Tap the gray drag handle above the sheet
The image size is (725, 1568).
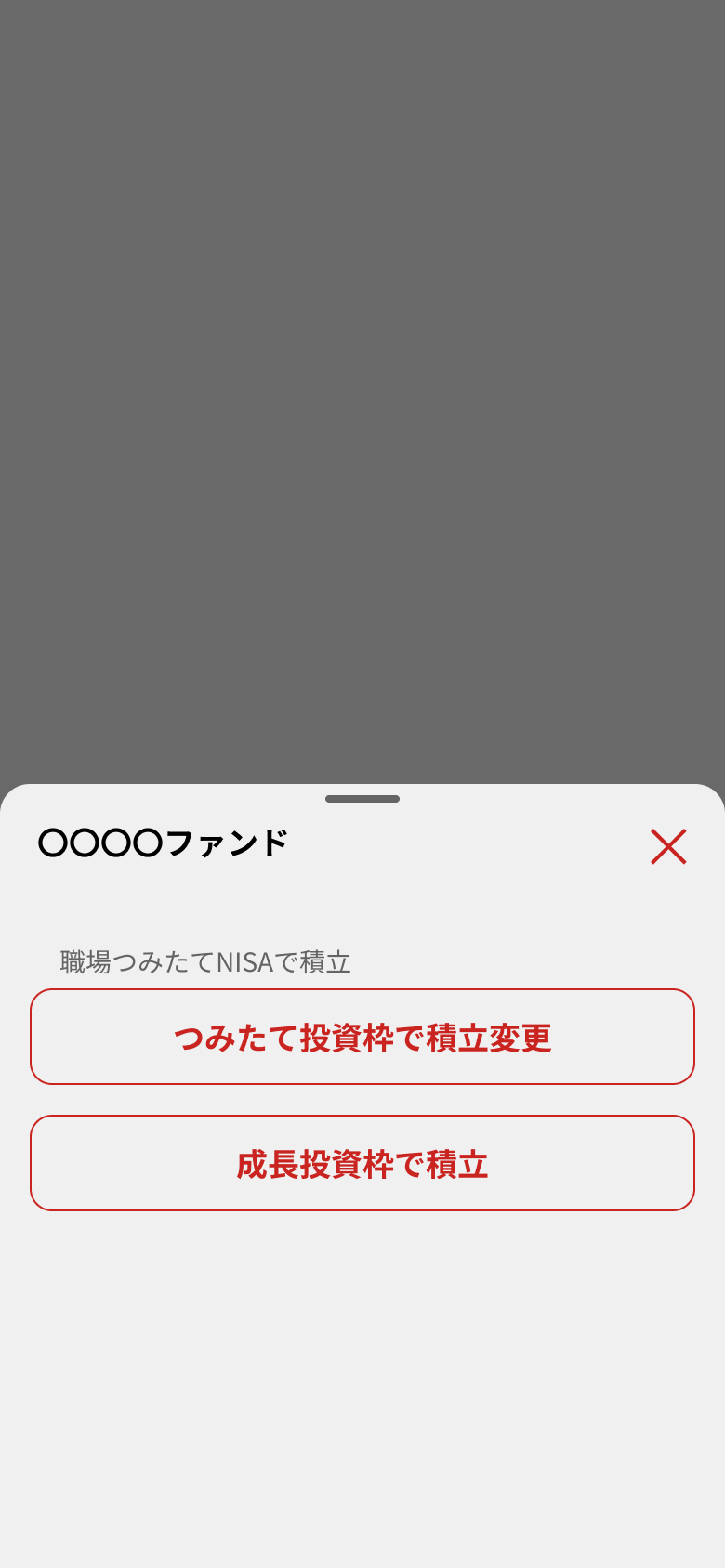[x=362, y=798]
